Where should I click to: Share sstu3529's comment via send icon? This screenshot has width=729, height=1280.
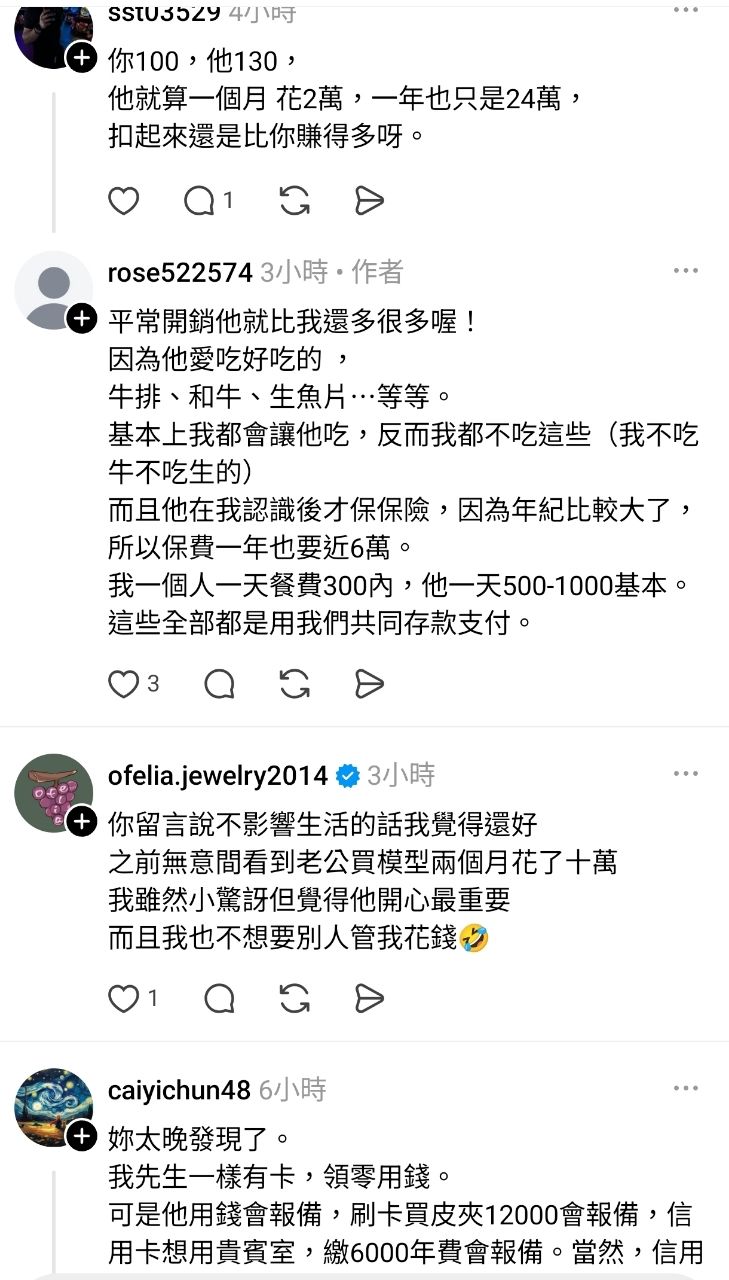(x=369, y=201)
